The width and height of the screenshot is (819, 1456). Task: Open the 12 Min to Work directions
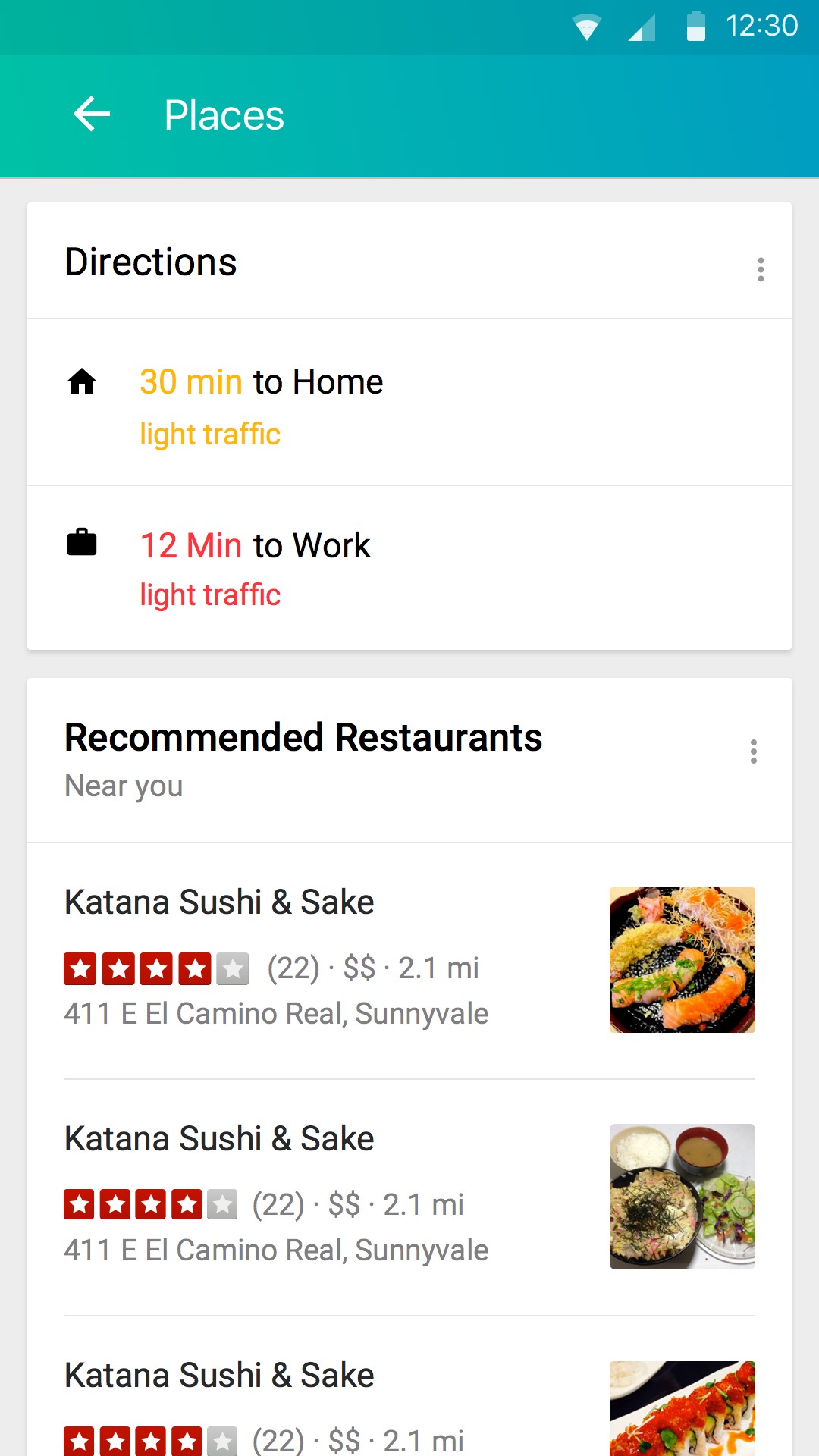[x=255, y=567]
